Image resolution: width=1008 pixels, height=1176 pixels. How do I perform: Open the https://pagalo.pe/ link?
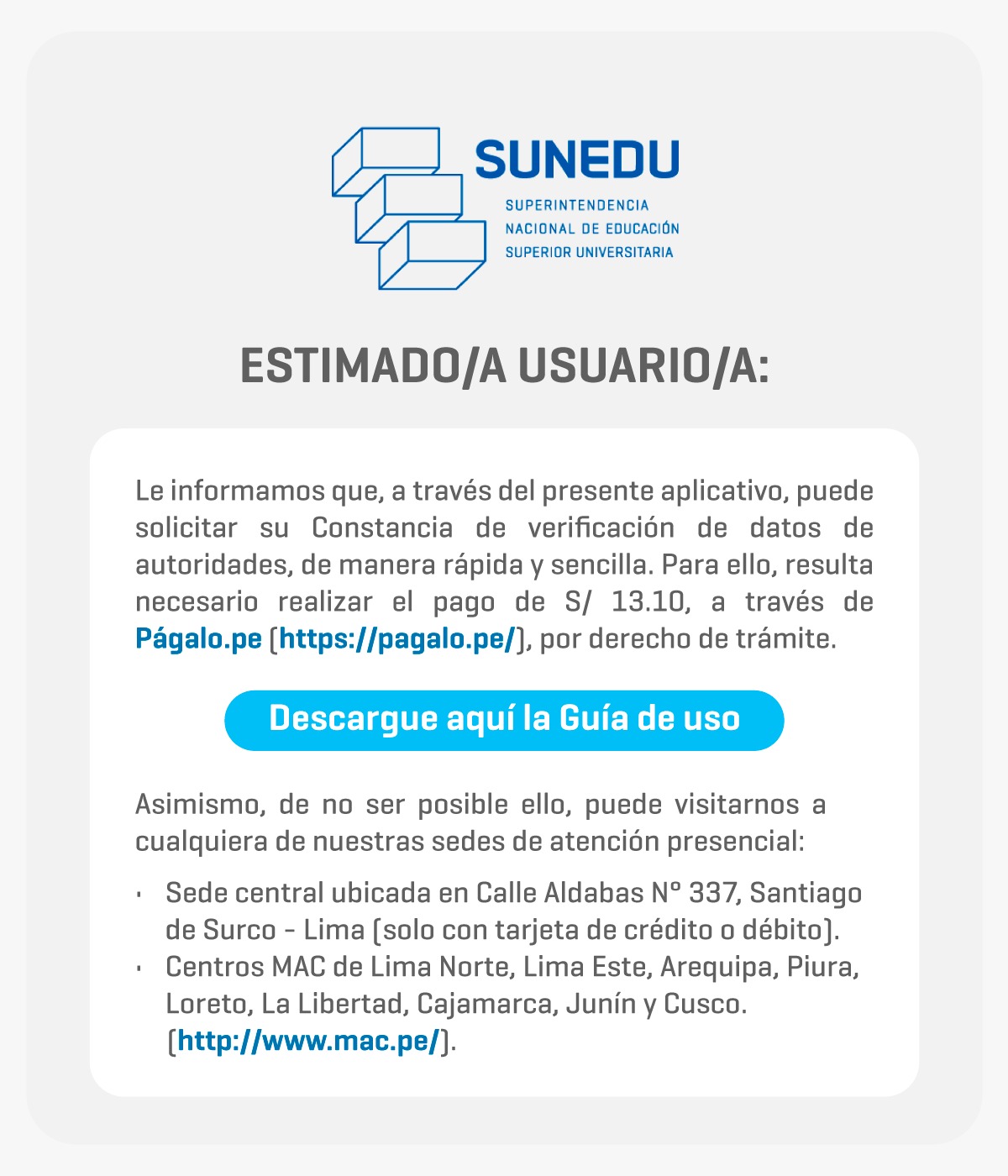[x=396, y=639]
